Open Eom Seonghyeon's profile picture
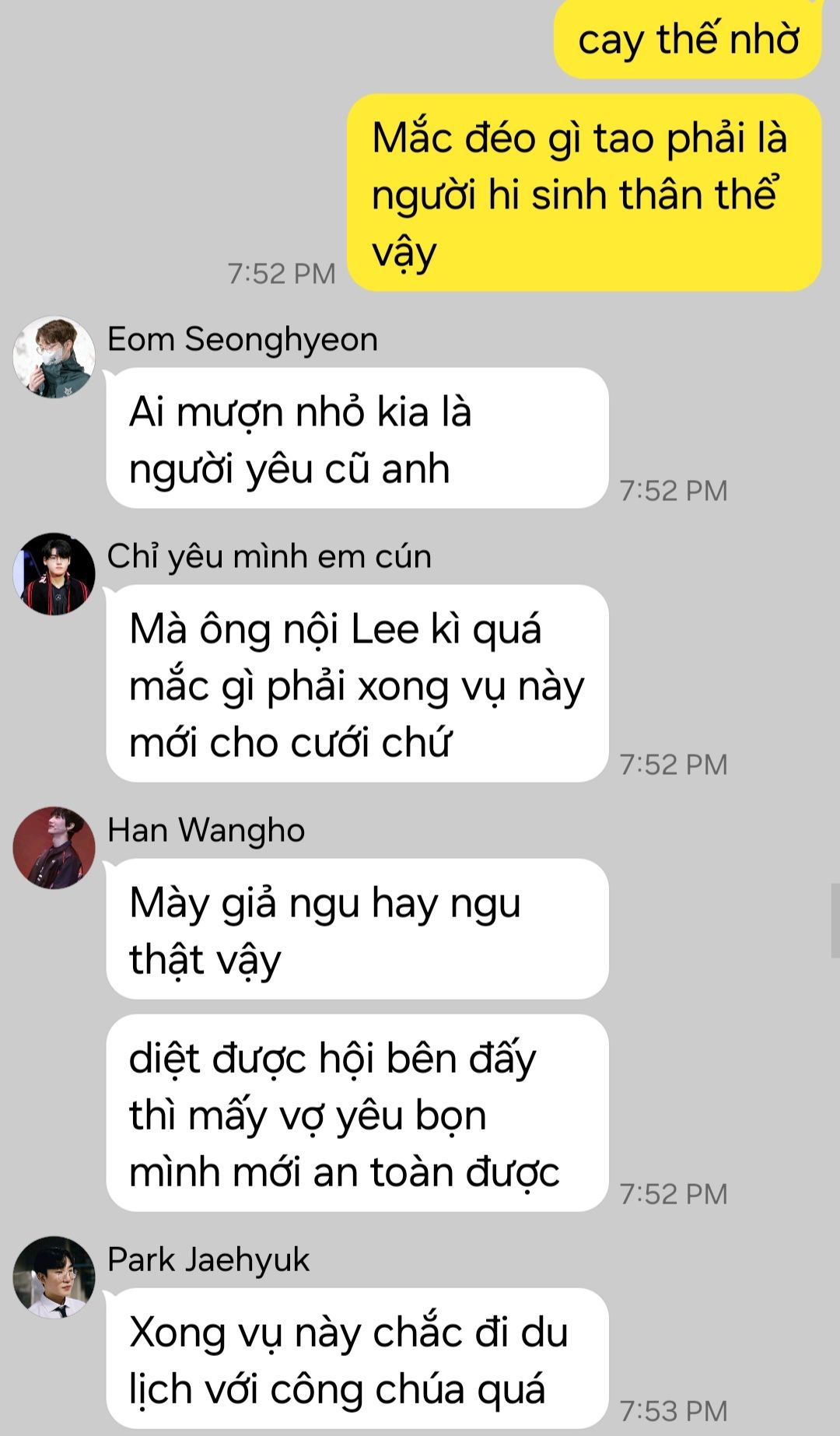The width and height of the screenshot is (840, 1436). coord(54,358)
